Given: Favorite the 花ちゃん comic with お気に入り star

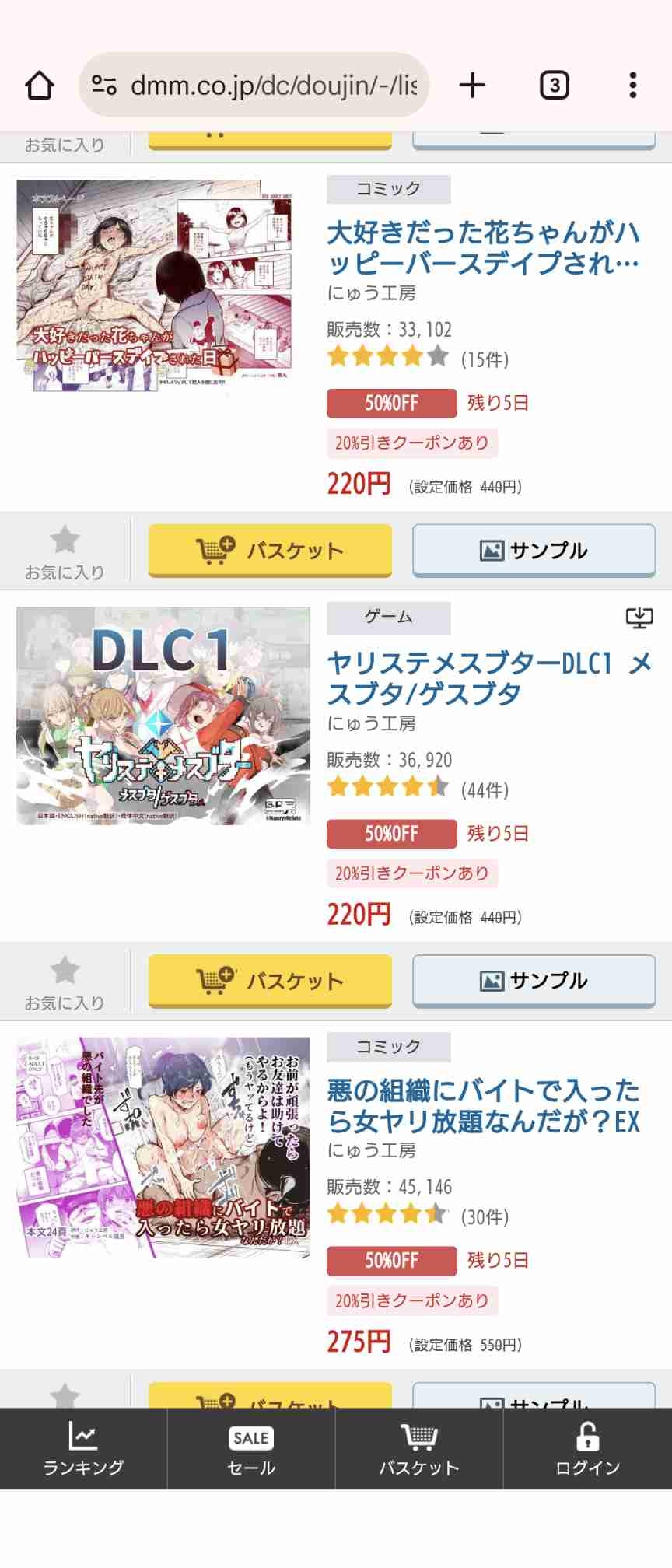Looking at the screenshot, I should 65,550.
